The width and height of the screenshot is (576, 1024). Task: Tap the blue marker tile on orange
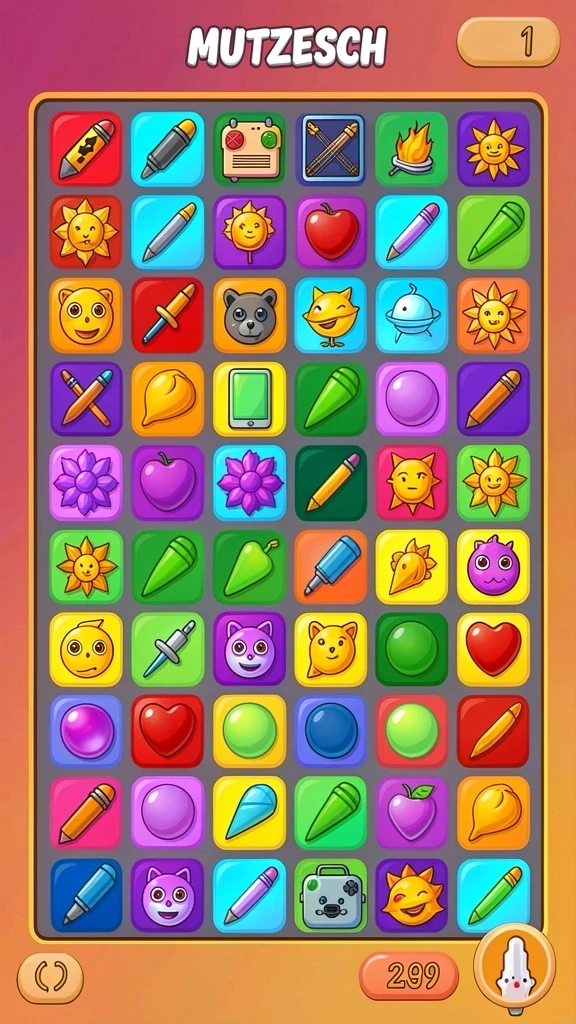[x=330, y=566]
